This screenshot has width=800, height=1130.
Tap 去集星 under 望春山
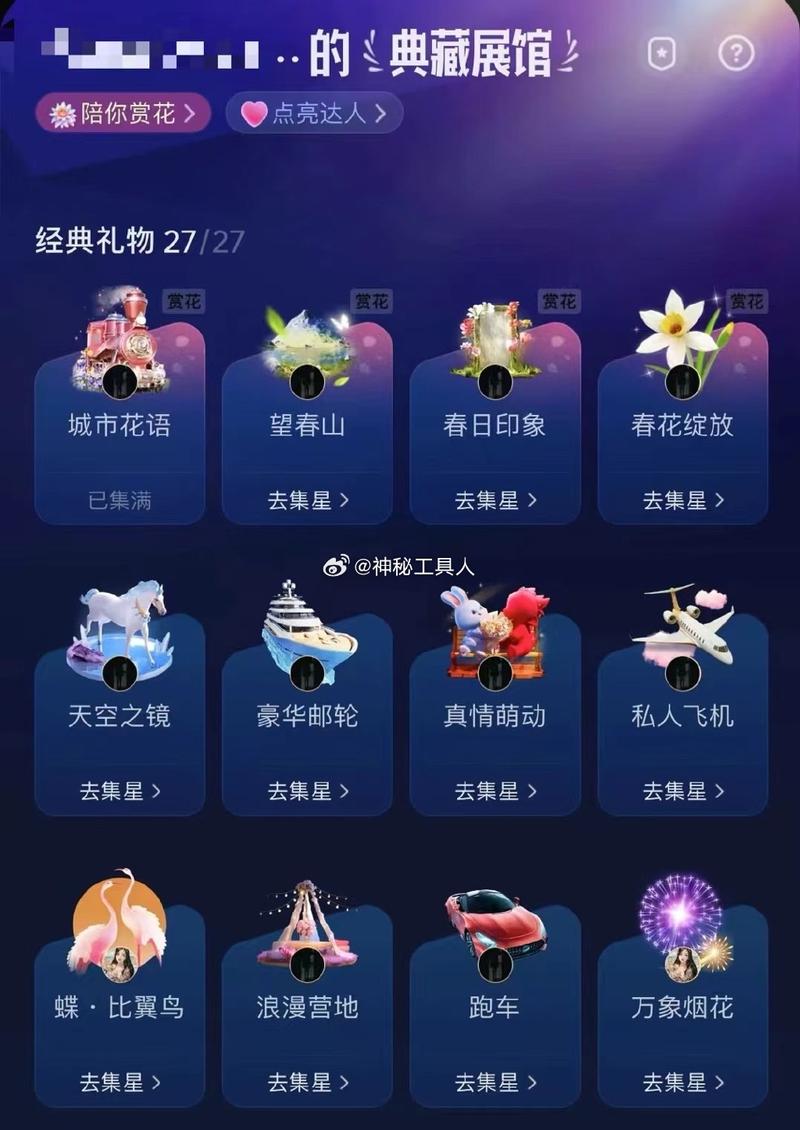pyautogui.click(x=308, y=500)
